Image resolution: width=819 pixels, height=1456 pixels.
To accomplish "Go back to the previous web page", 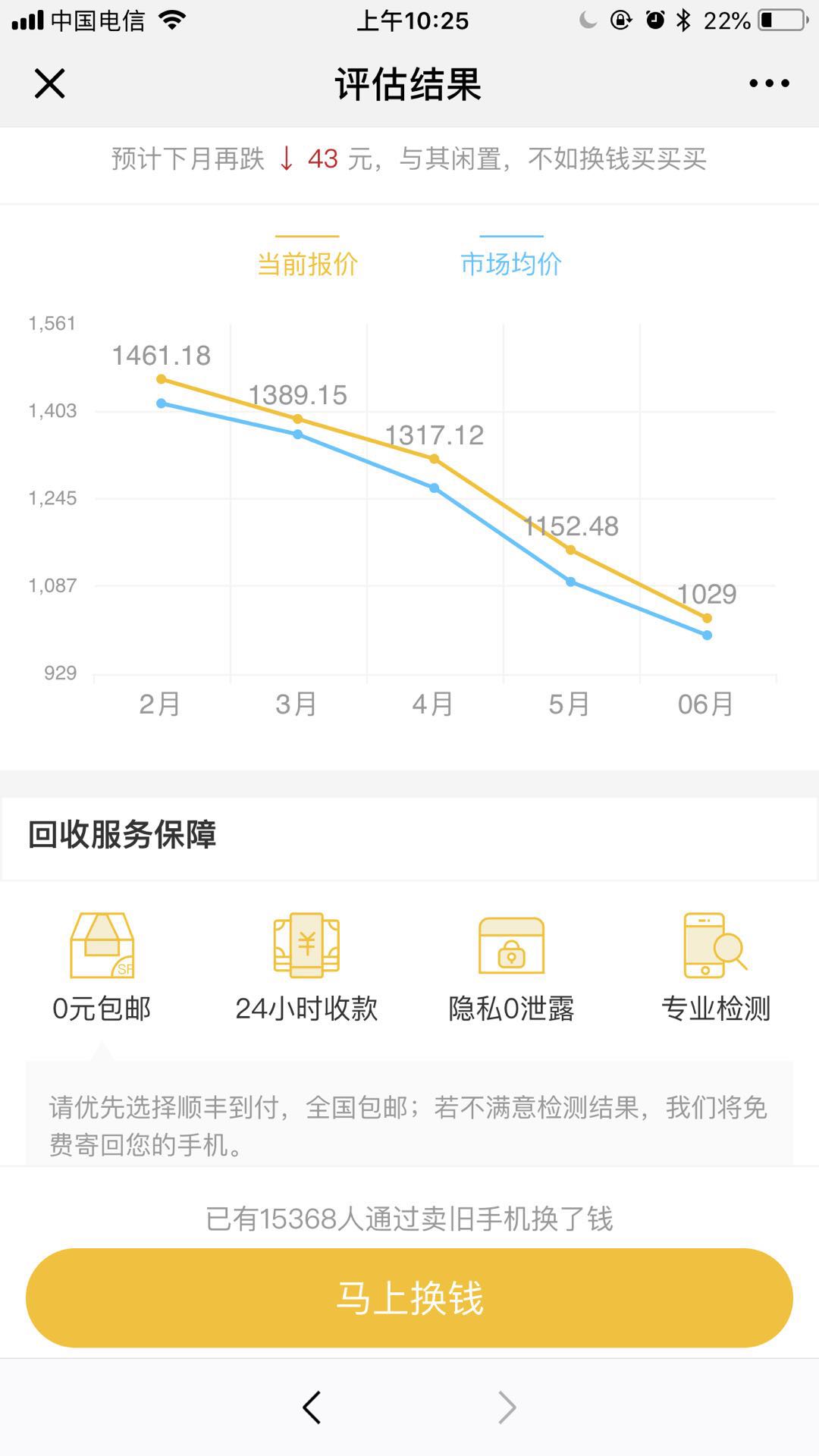I will [312, 1407].
